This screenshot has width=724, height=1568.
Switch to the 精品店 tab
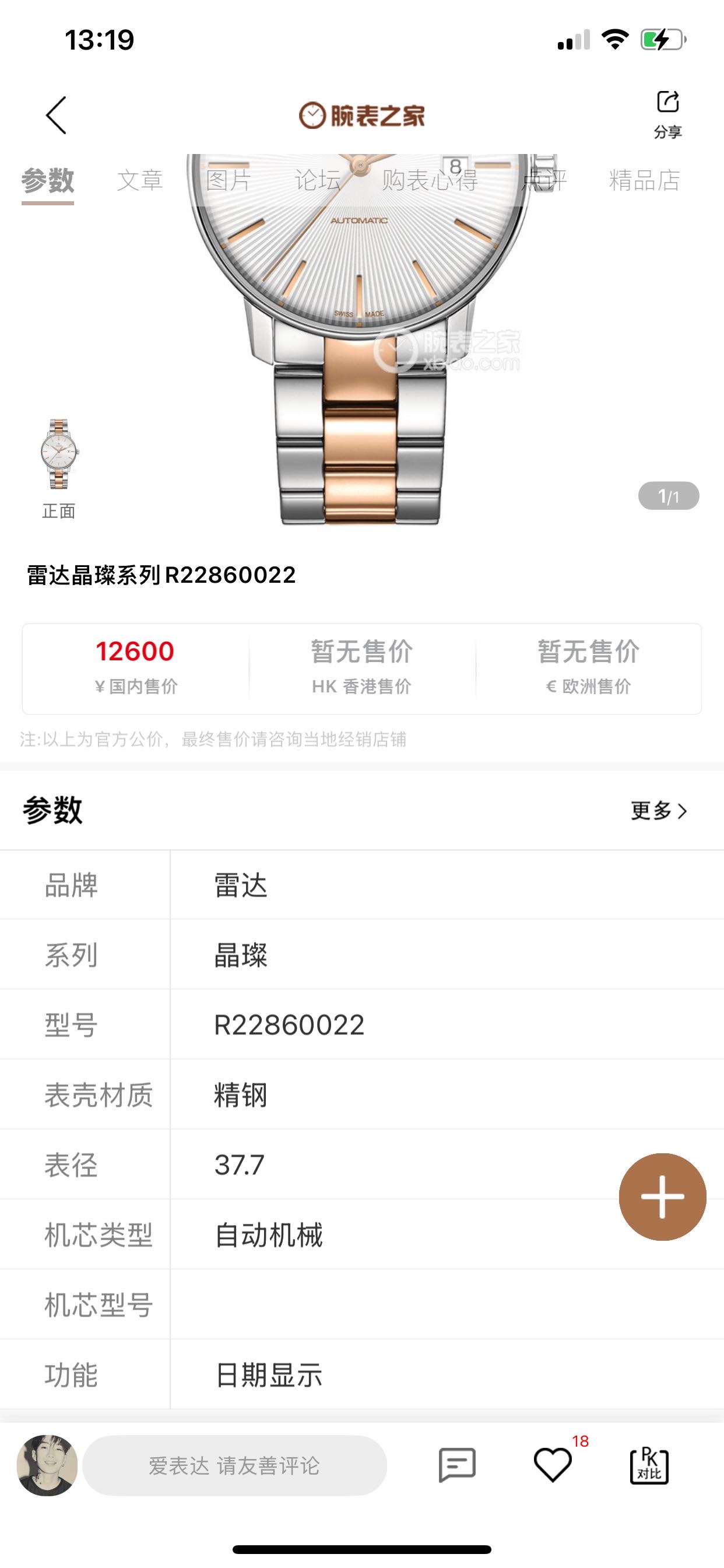(644, 180)
